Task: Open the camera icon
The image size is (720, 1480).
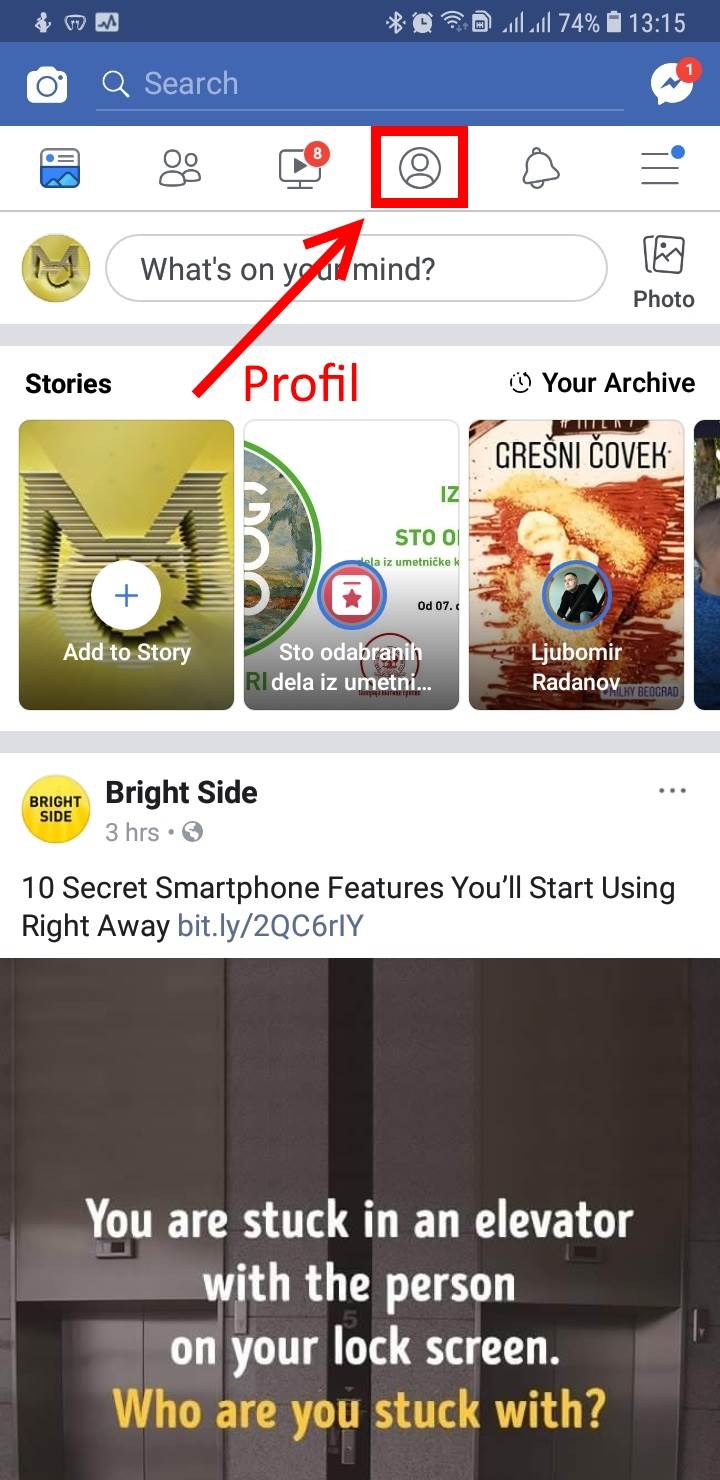Action: click(x=47, y=85)
